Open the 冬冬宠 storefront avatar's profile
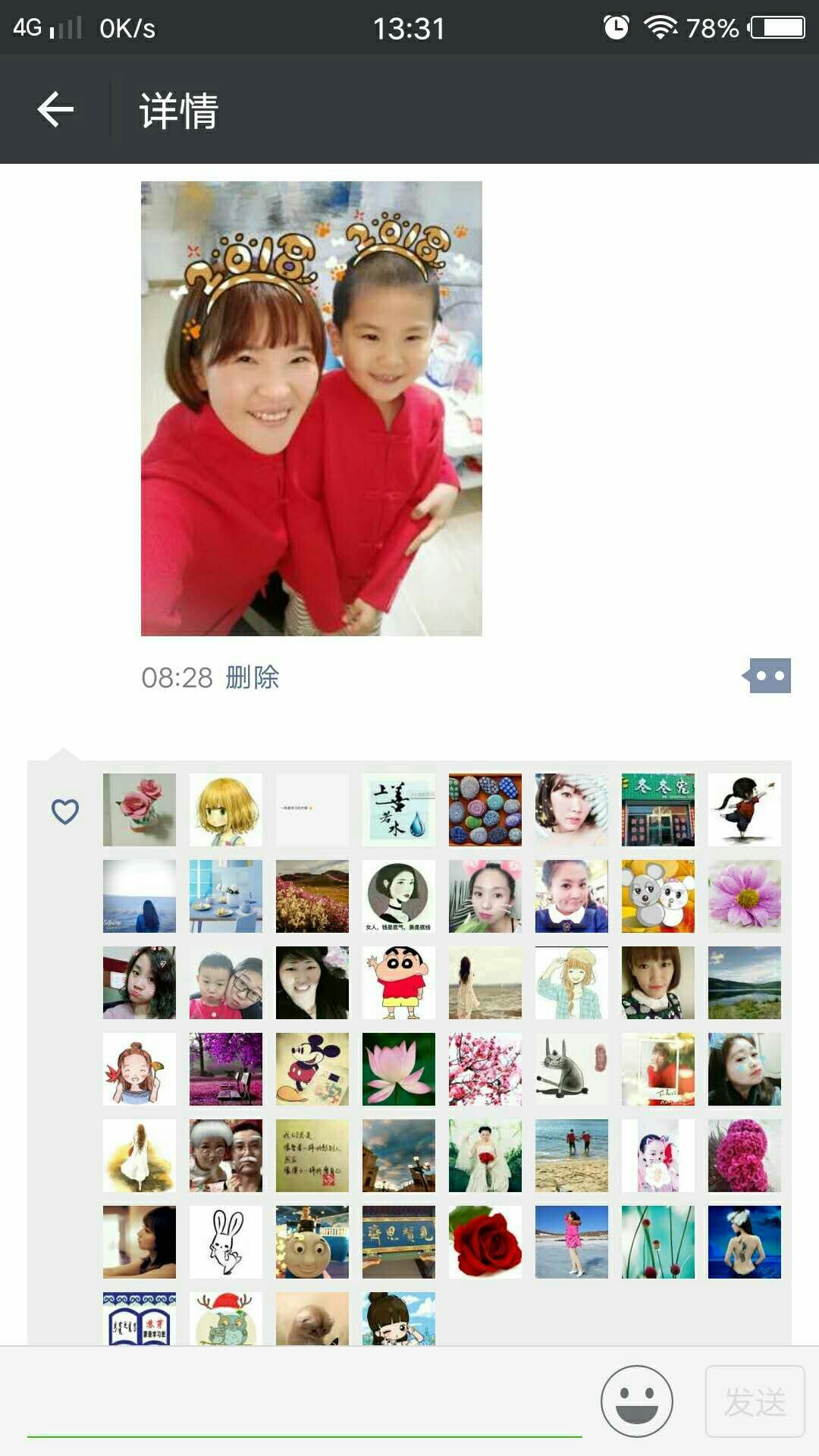 658,810
